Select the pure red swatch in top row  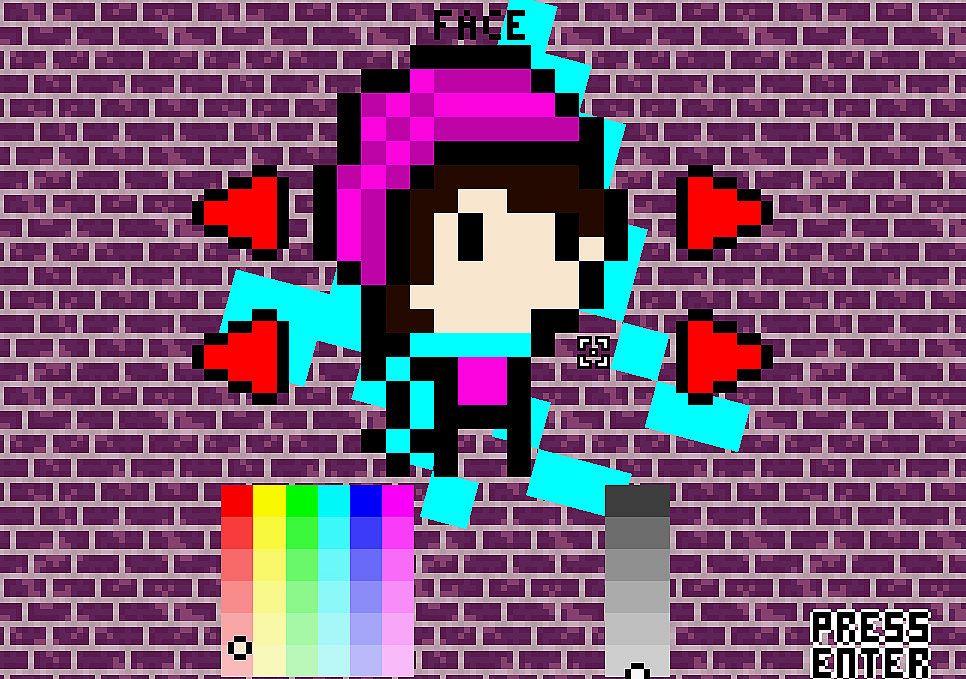pos(237,500)
